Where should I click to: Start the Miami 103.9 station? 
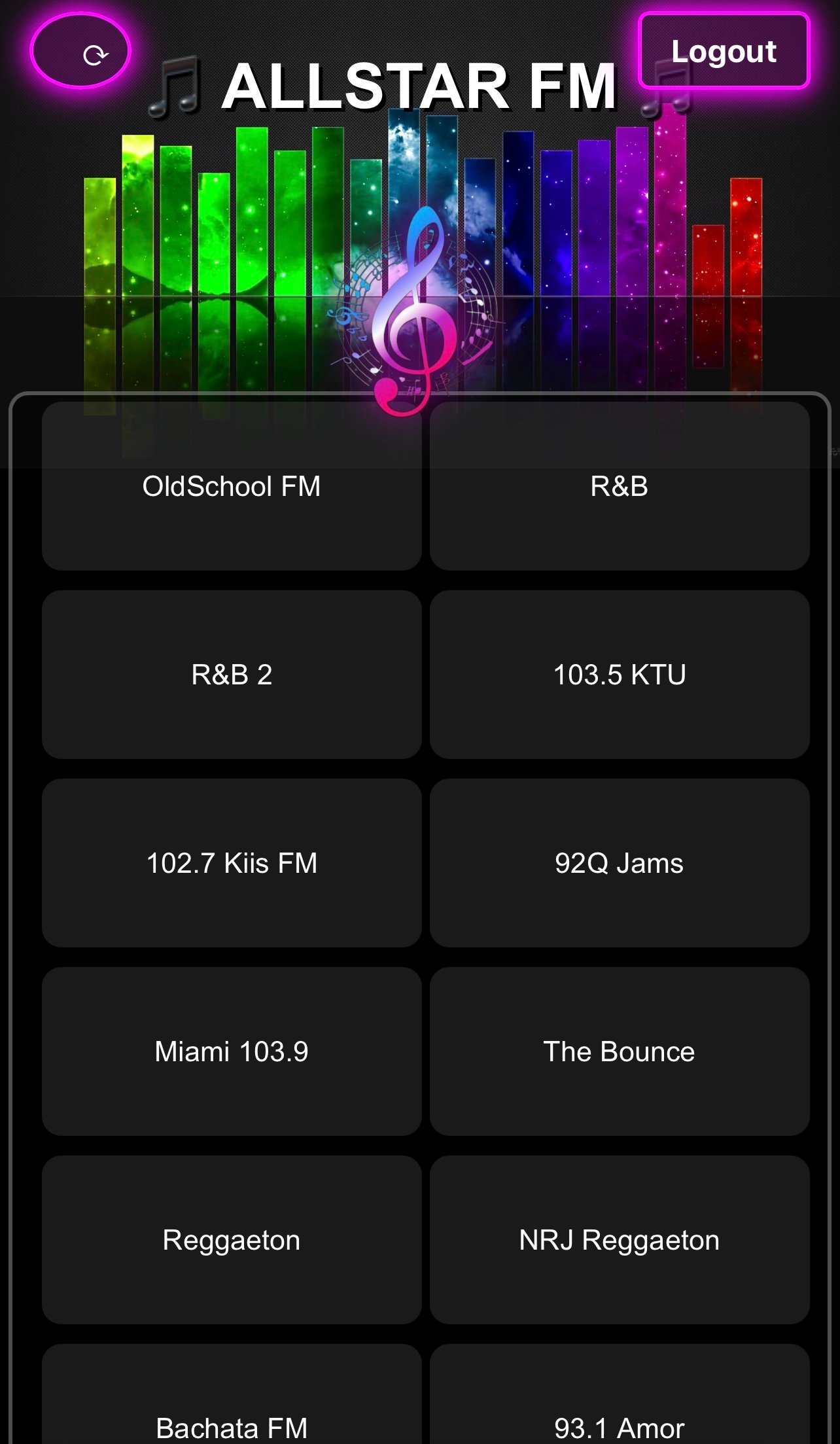pos(232,1051)
